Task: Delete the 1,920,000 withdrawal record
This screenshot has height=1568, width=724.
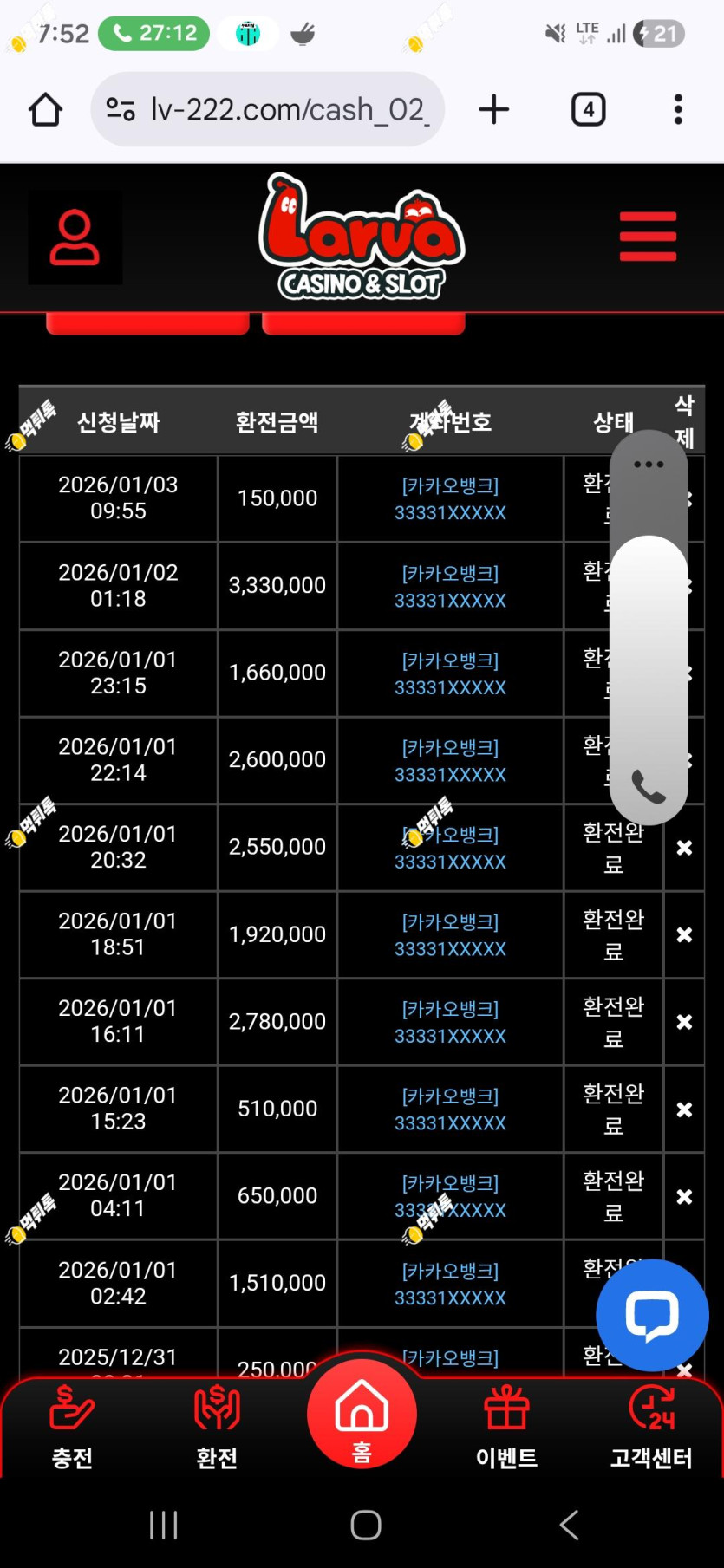Action: click(684, 935)
